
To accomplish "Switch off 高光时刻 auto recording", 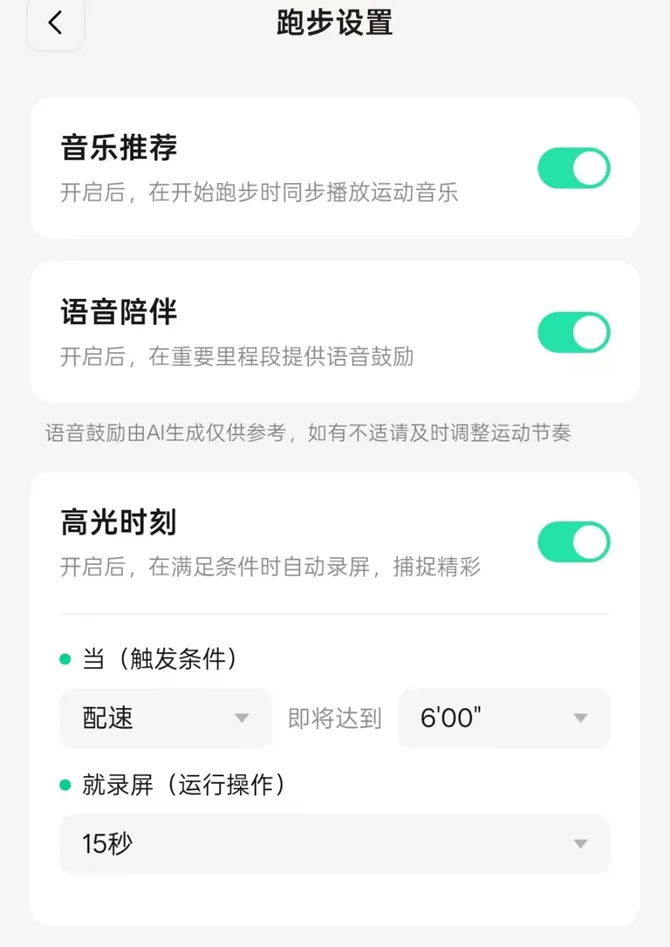I will point(573,542).
